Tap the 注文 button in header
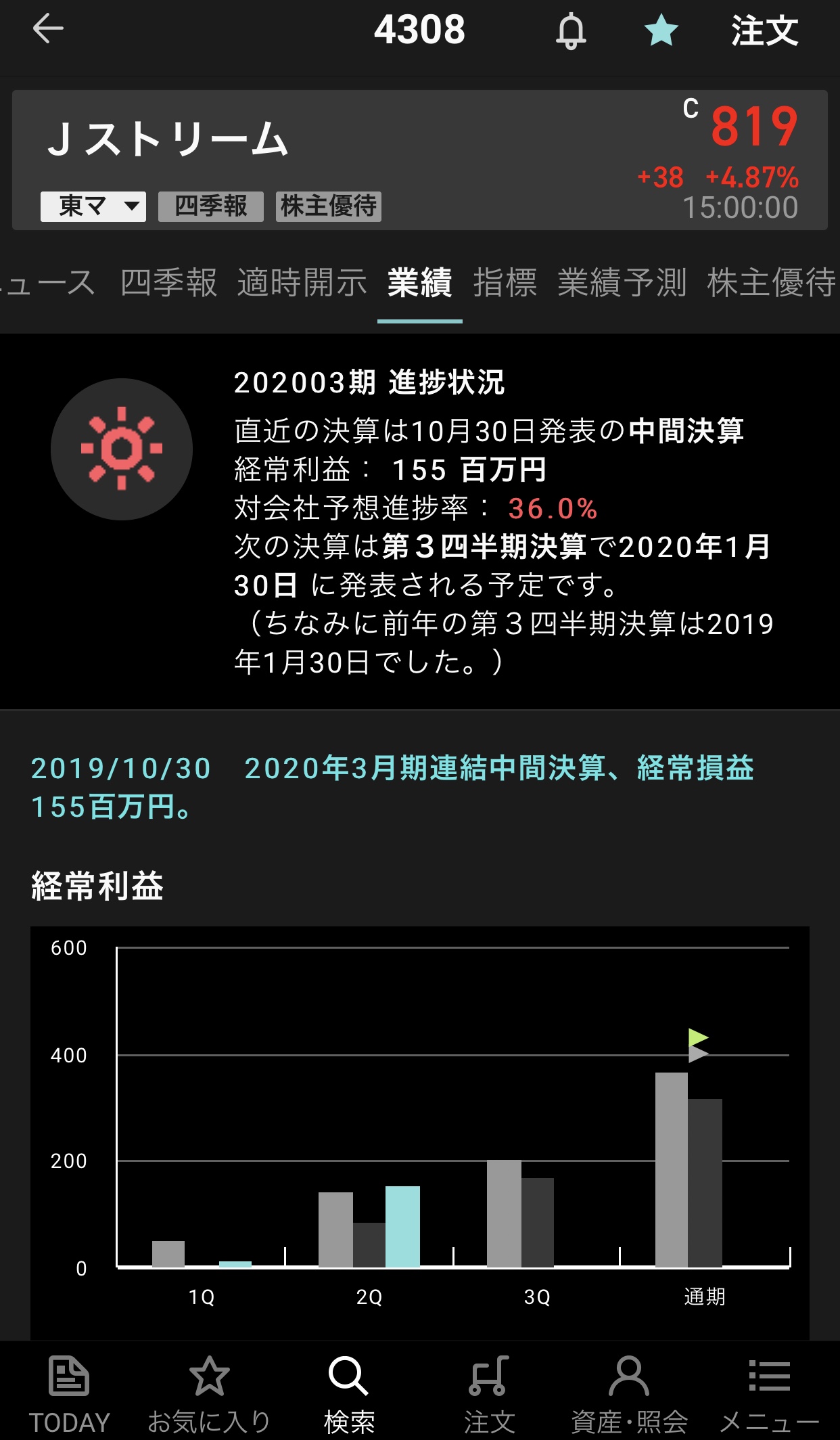 pyautogui.click(x=764, y=31)
